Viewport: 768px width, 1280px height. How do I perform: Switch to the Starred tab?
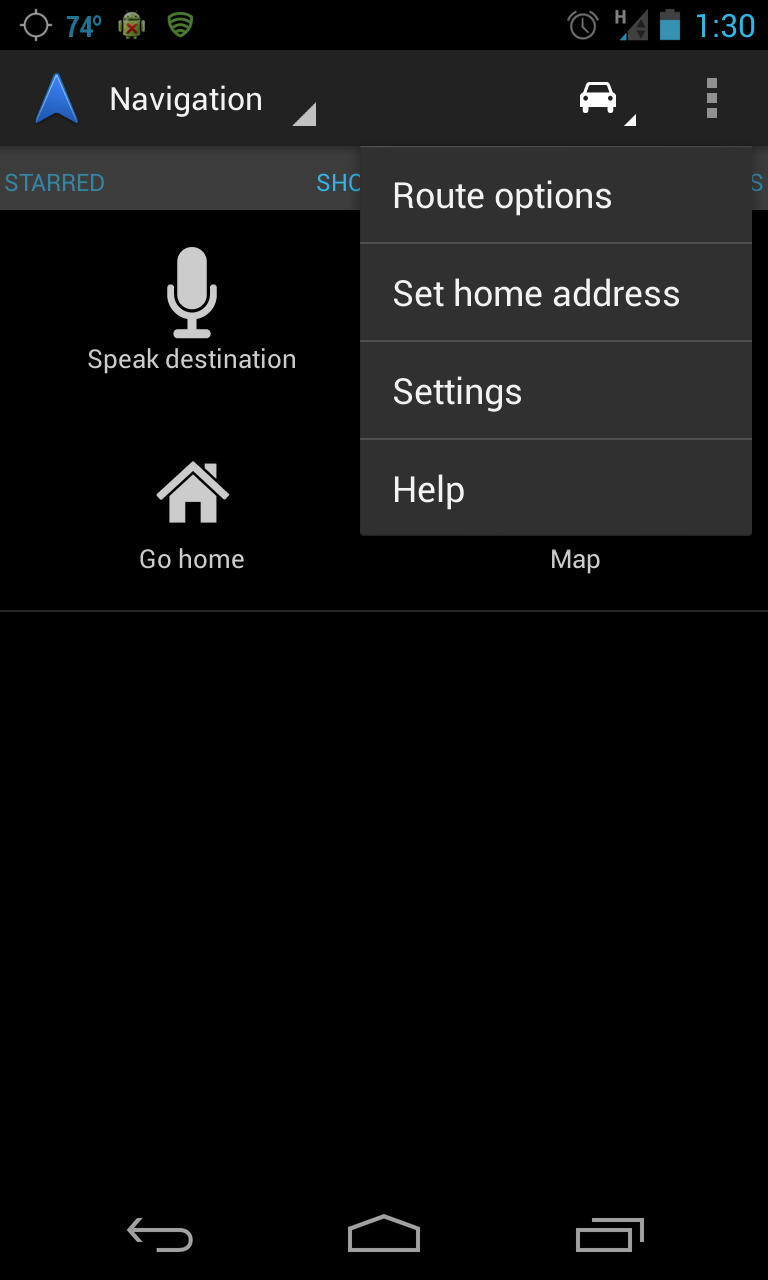click(55, 183)
